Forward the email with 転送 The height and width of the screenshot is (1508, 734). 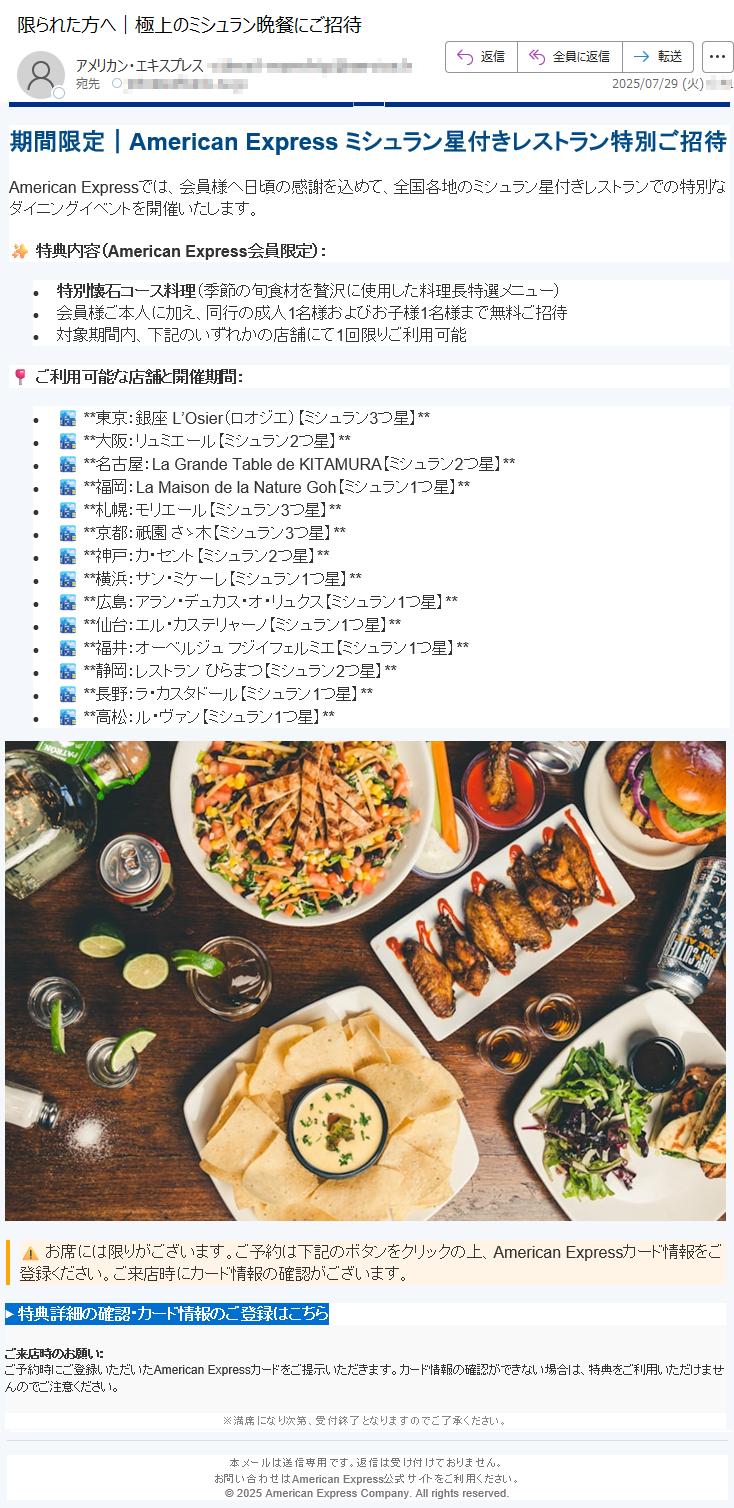[658, 57]
